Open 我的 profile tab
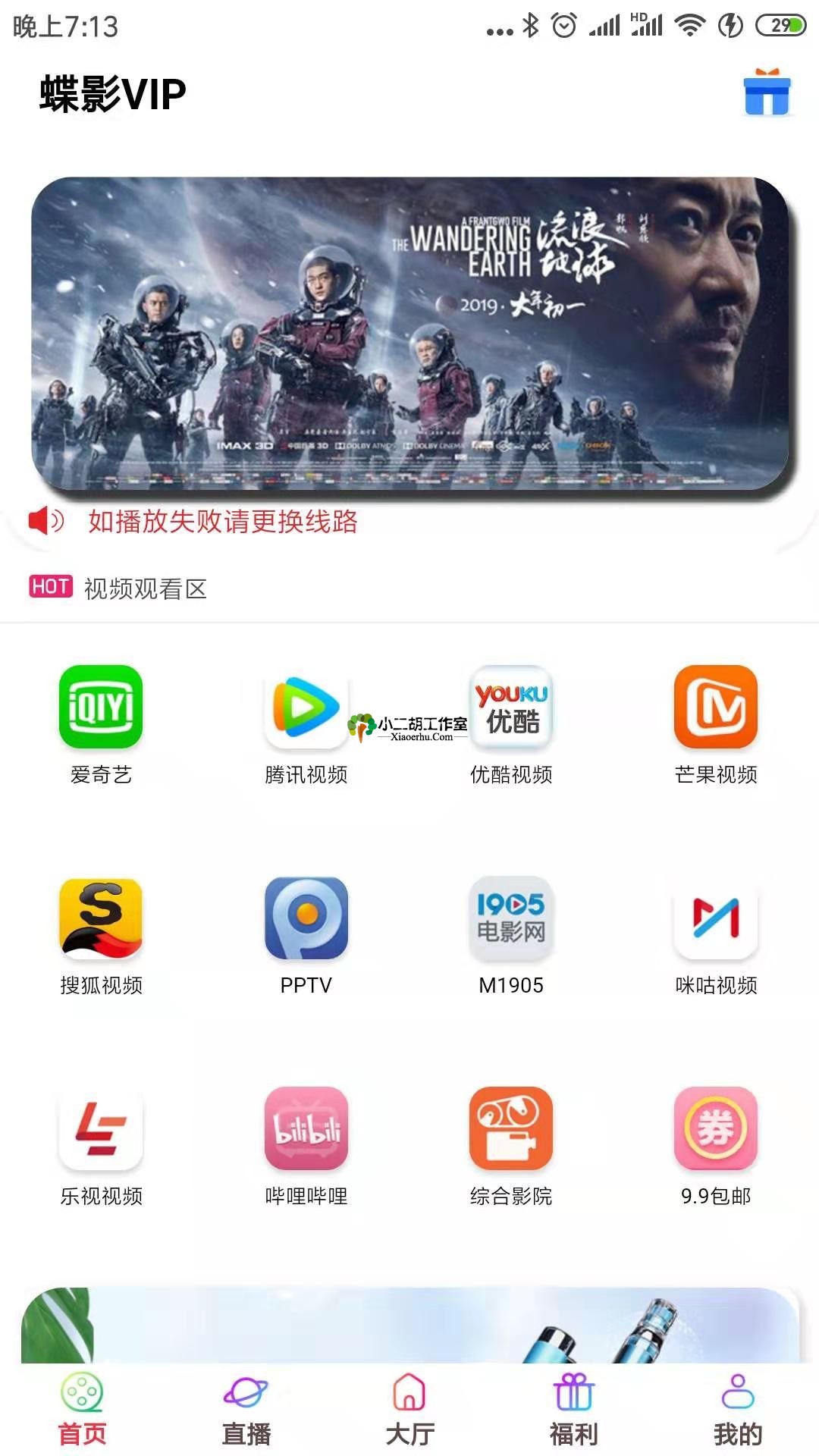Viewport: 819px width, 1456px height. click(x=737, y=1410)
